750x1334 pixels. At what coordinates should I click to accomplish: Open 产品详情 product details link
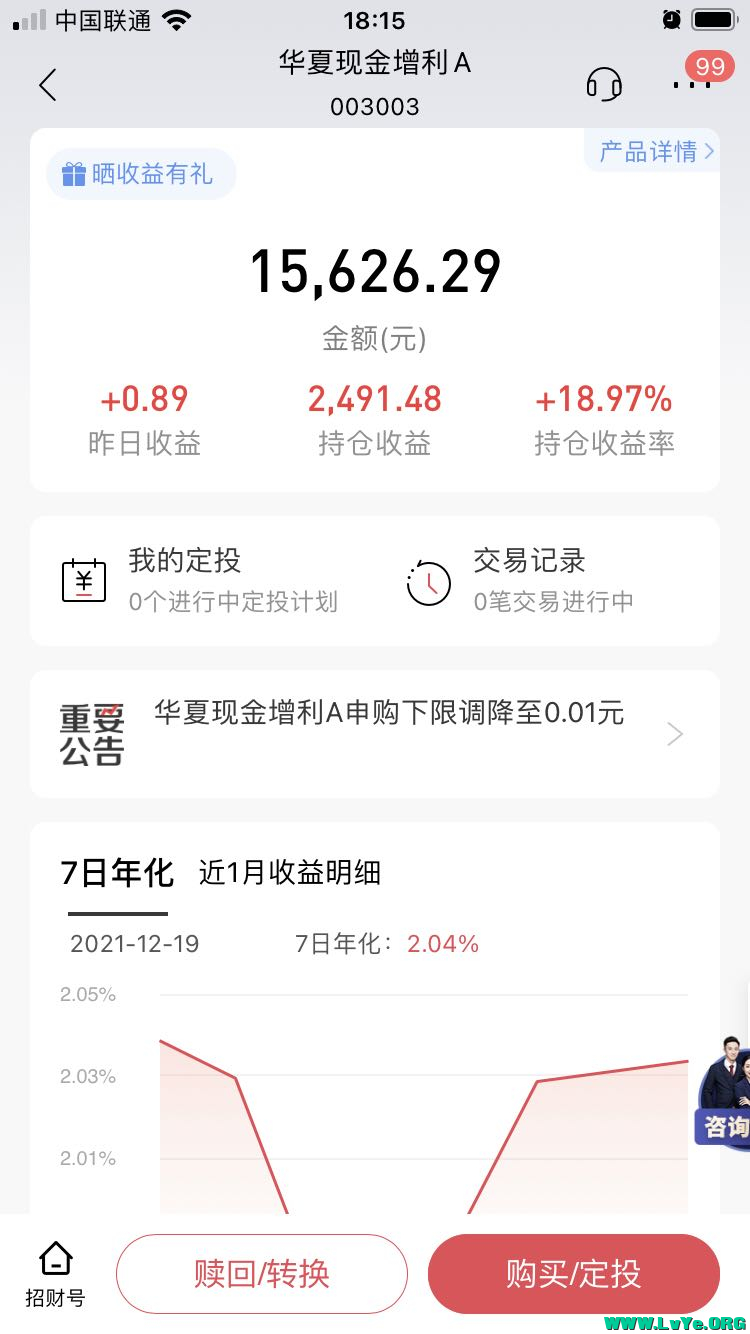(655, 152)
